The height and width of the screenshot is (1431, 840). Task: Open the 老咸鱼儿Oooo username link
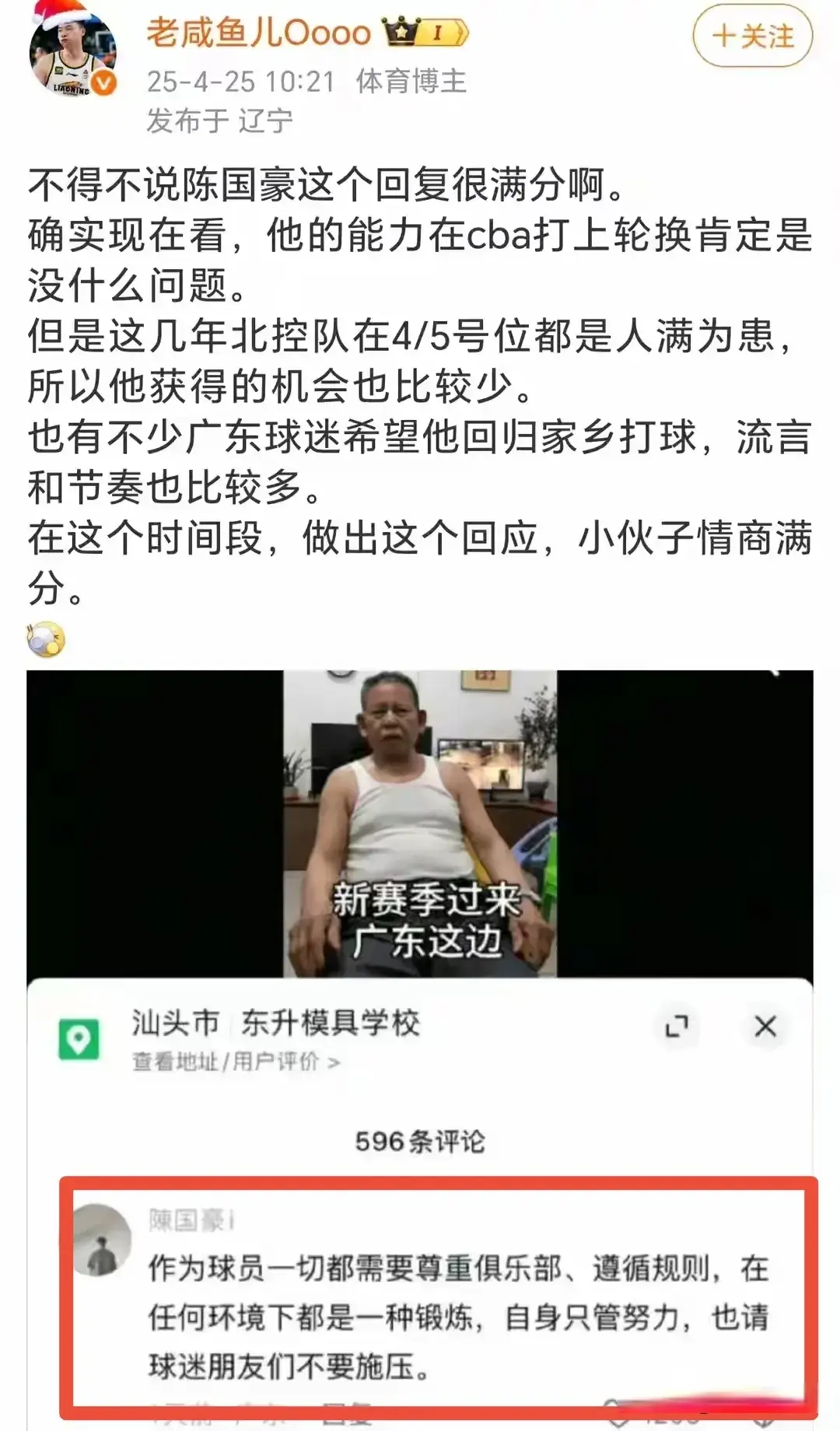click(259, 33)
